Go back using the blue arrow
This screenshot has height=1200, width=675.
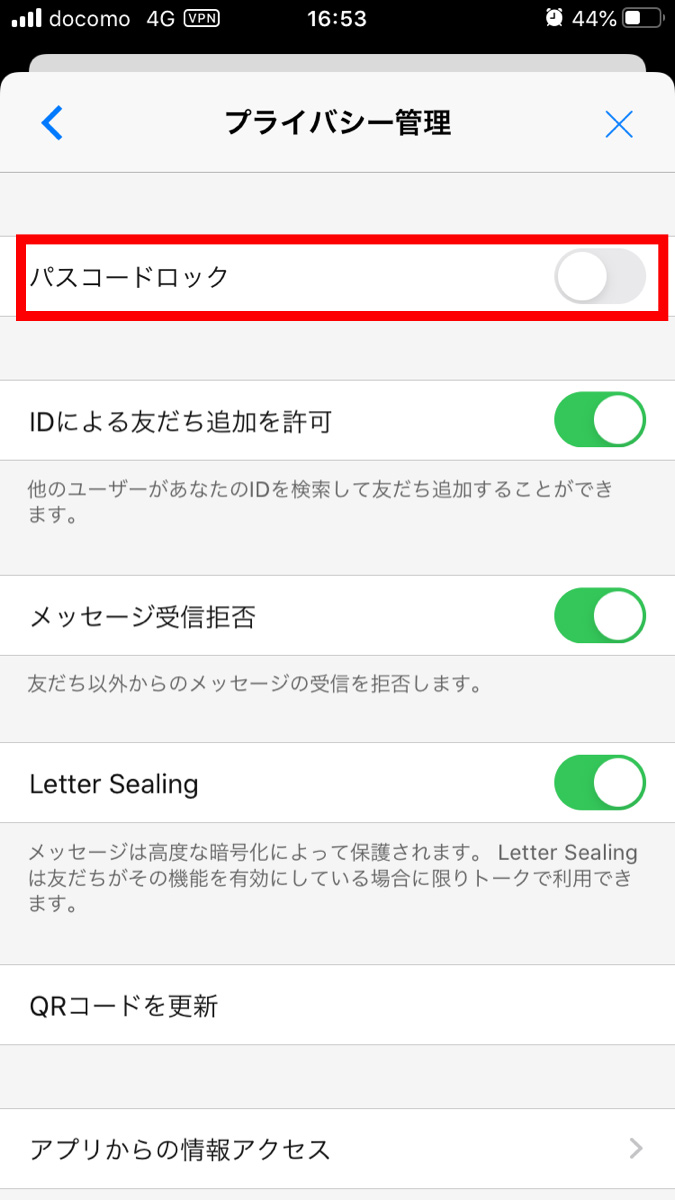pyautogui.click(x=52, y=123)
